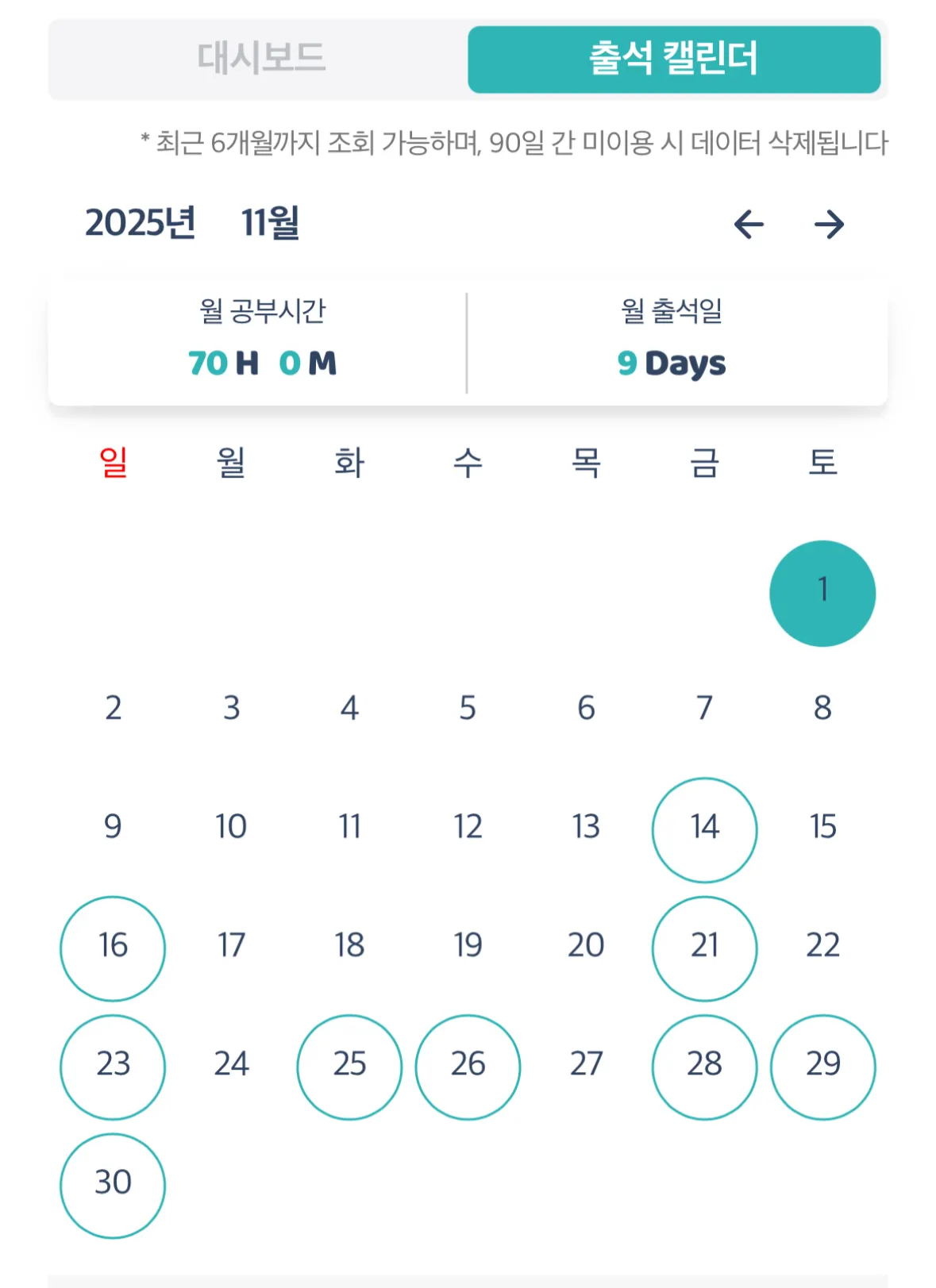The height and width of the screenshot is (1288, 936).
Task: Select attendance circle on date 26
Action: click(x=468, y=1067)
